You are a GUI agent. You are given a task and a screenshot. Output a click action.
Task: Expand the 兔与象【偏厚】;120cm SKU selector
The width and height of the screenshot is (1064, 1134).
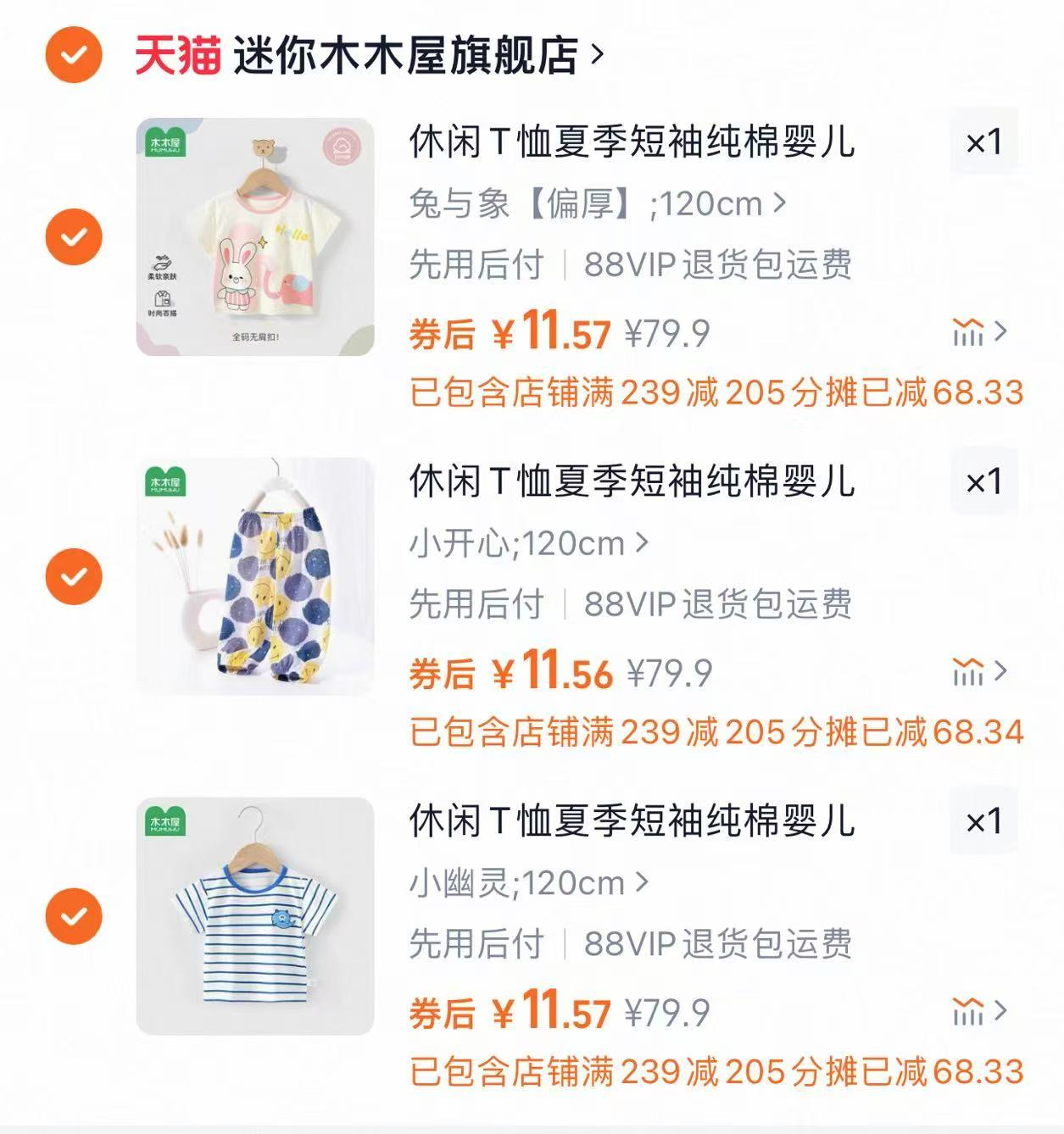tap(593, 203)
